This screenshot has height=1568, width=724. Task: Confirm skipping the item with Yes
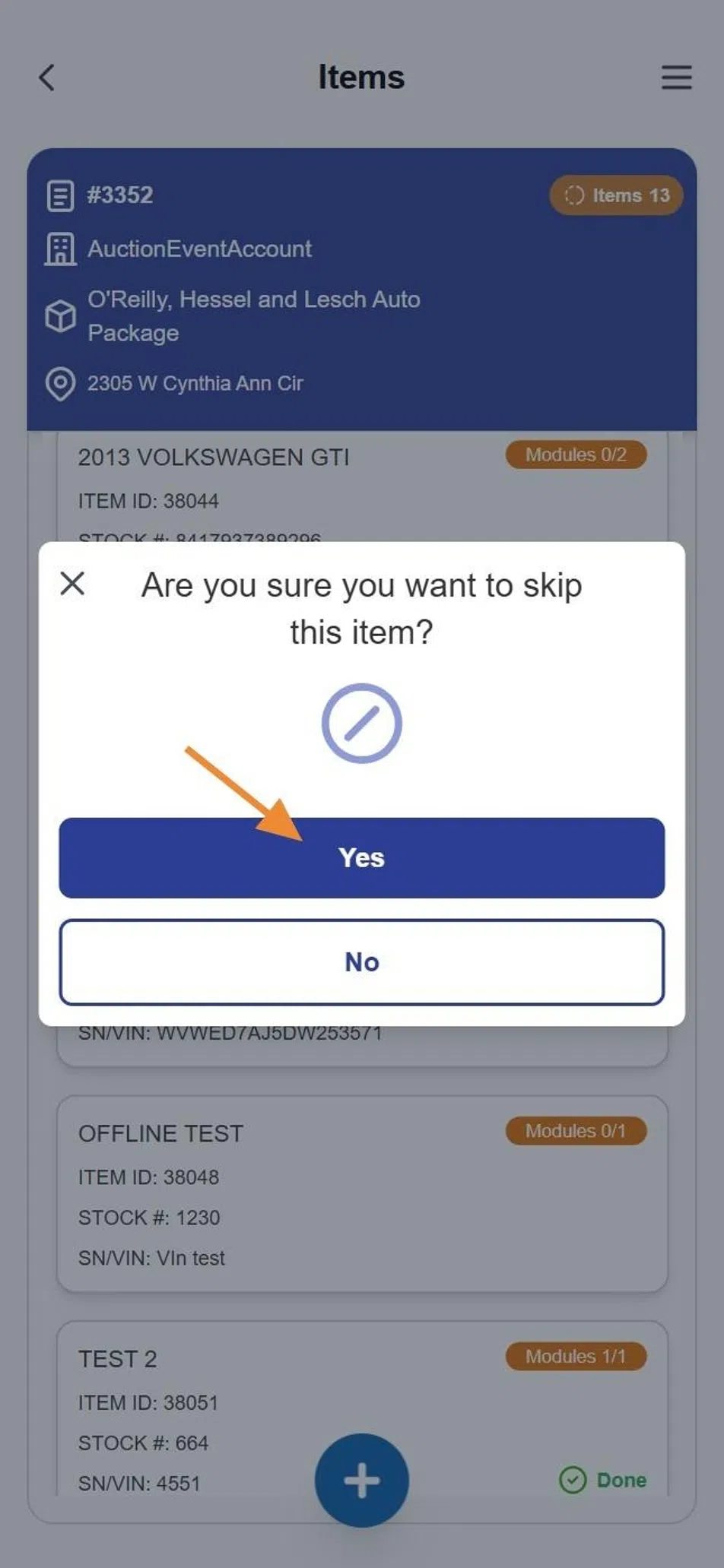click(x=361, y=857)
